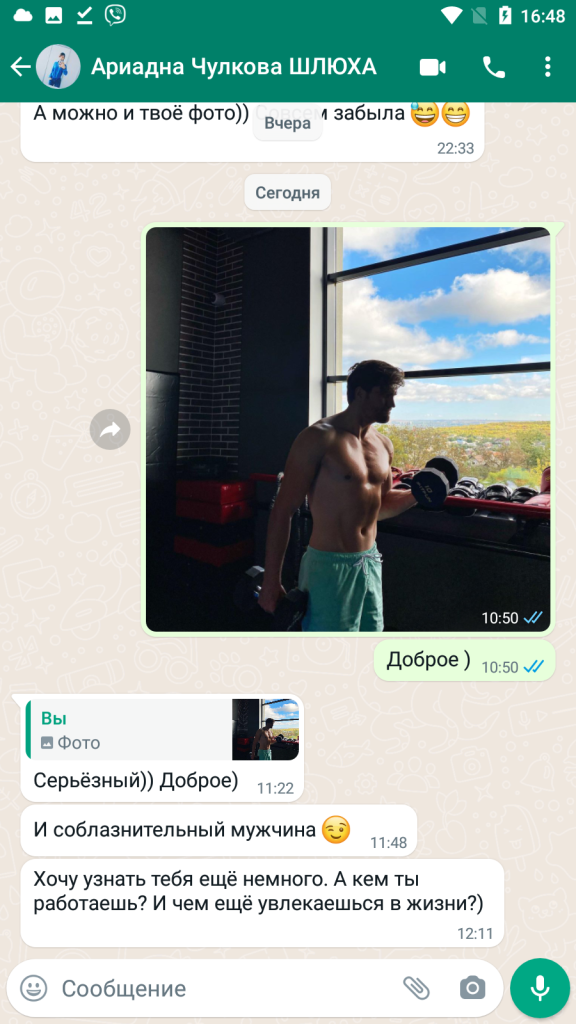576x1024 pixels.
Task: Open the sent gym photo
Action: (x=347, y=429)
